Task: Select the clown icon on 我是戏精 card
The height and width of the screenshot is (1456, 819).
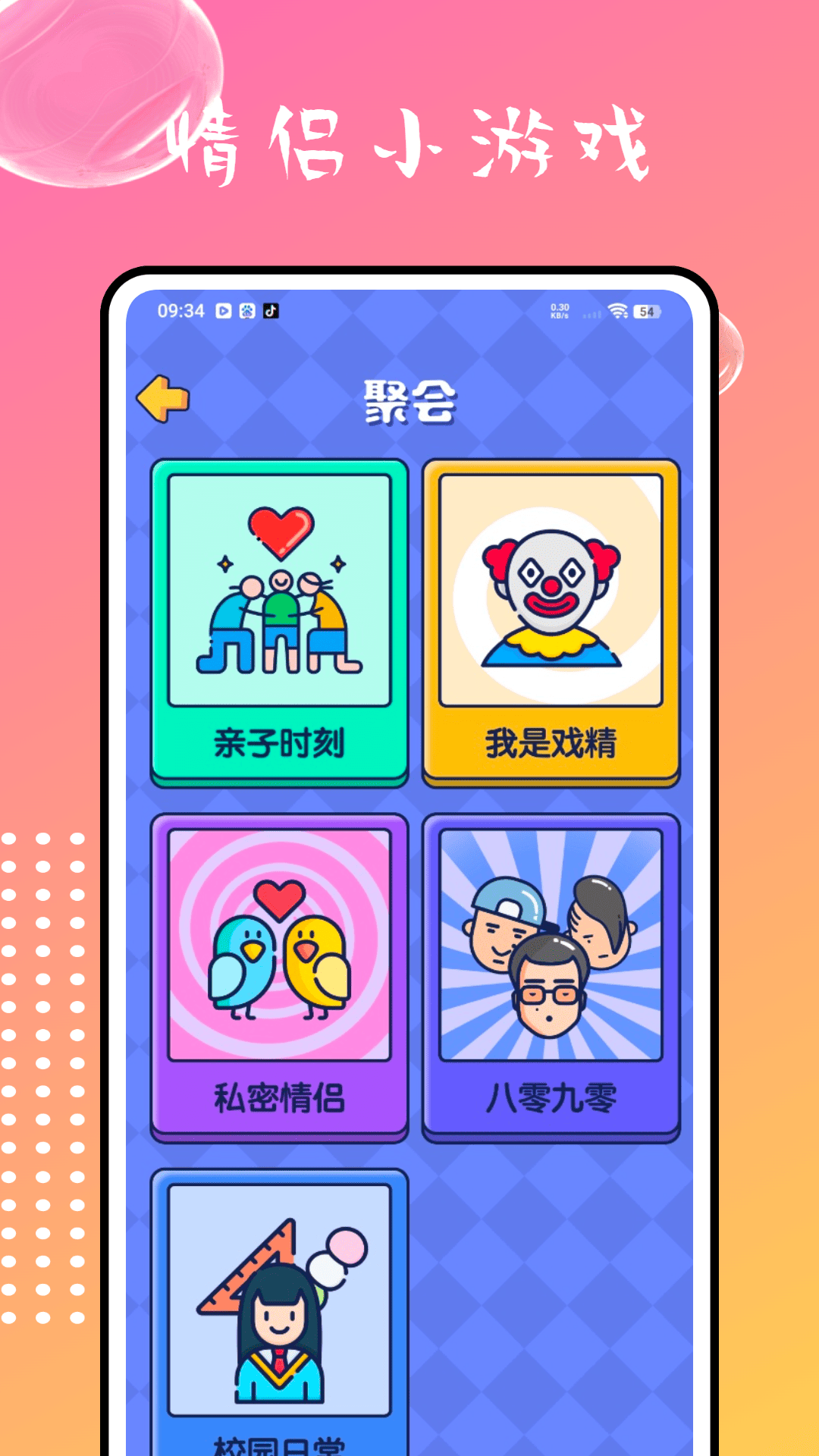Action: tap(550, 599)
